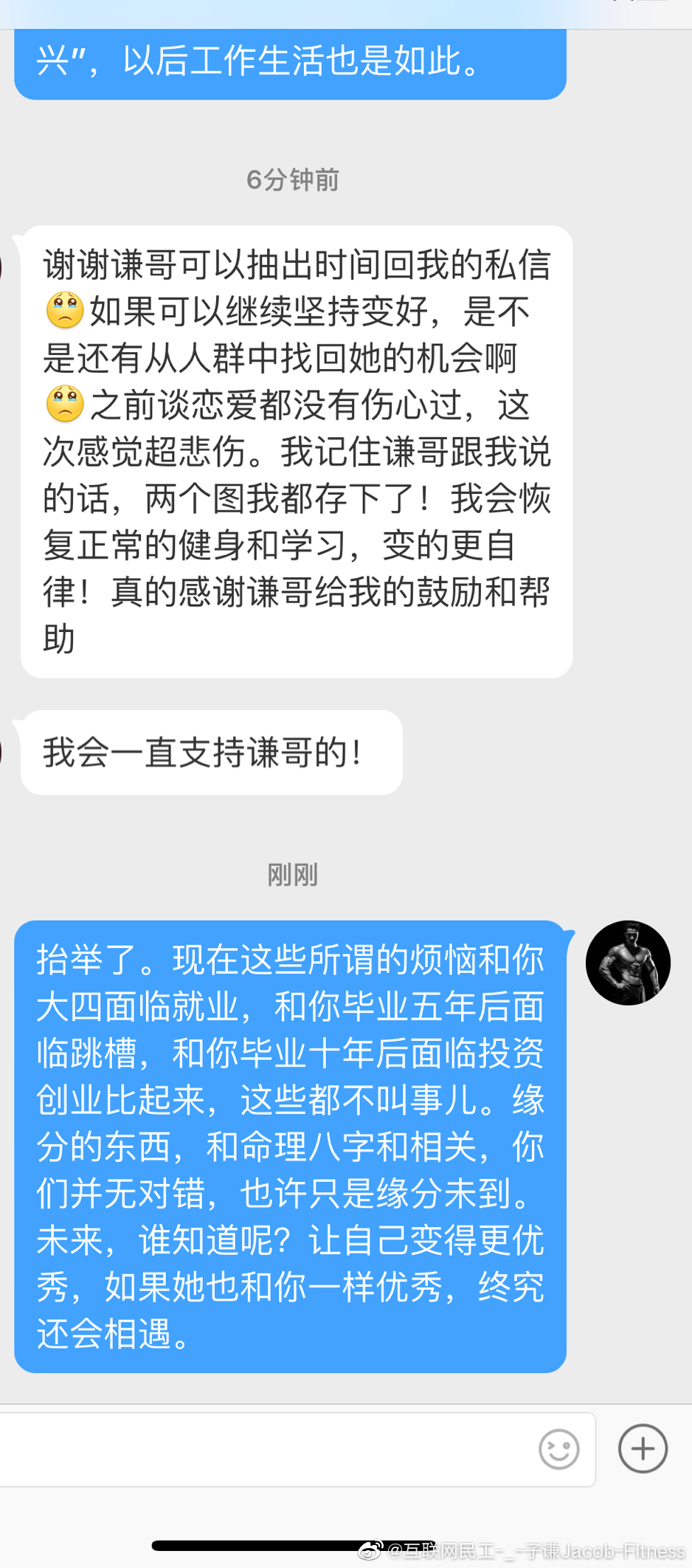Open the emoji picker in the input bar
Viewport: 692px width, 1568px height.
pyautogui.click(x=558, y=1449)
